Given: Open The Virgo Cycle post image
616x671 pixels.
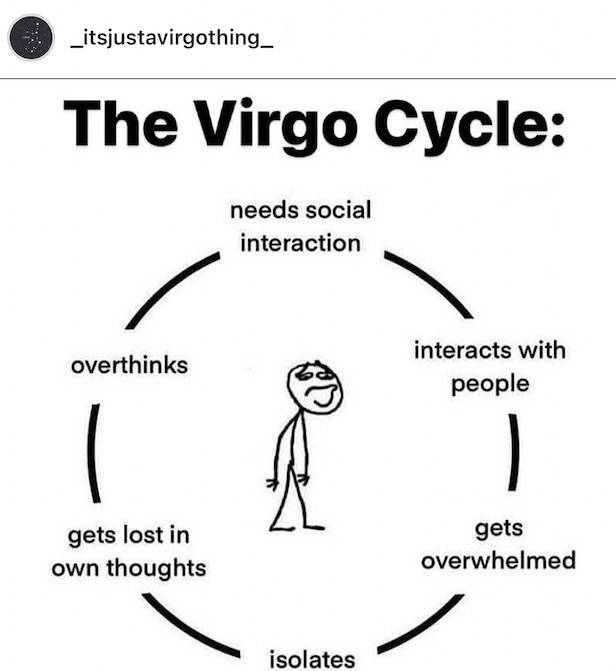Looking at the screenshot, I should pyautogui.click(x=308, y=375).
